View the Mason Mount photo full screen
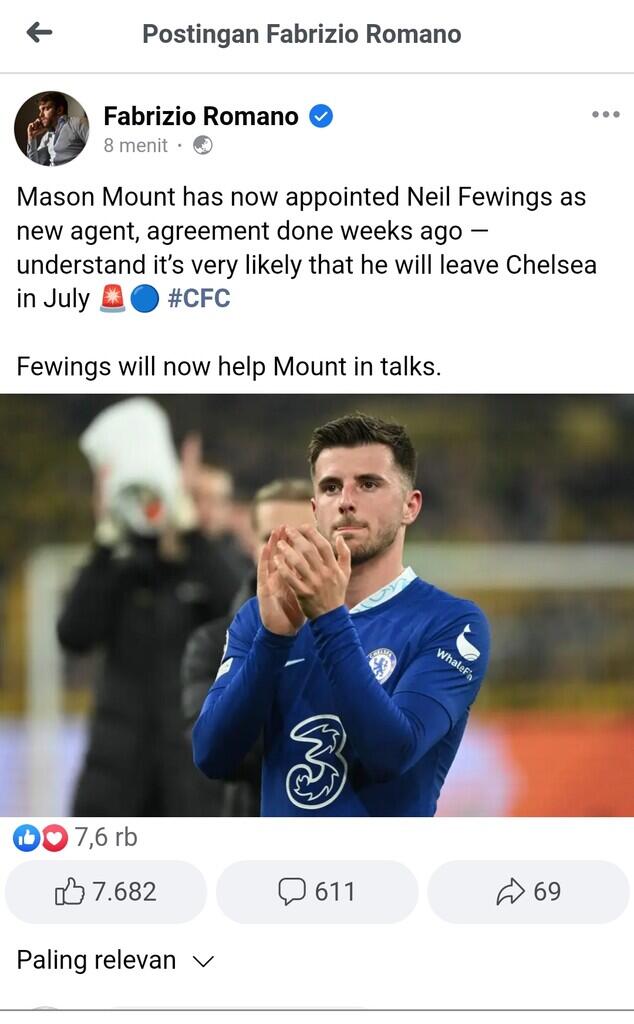 [317, 605]
